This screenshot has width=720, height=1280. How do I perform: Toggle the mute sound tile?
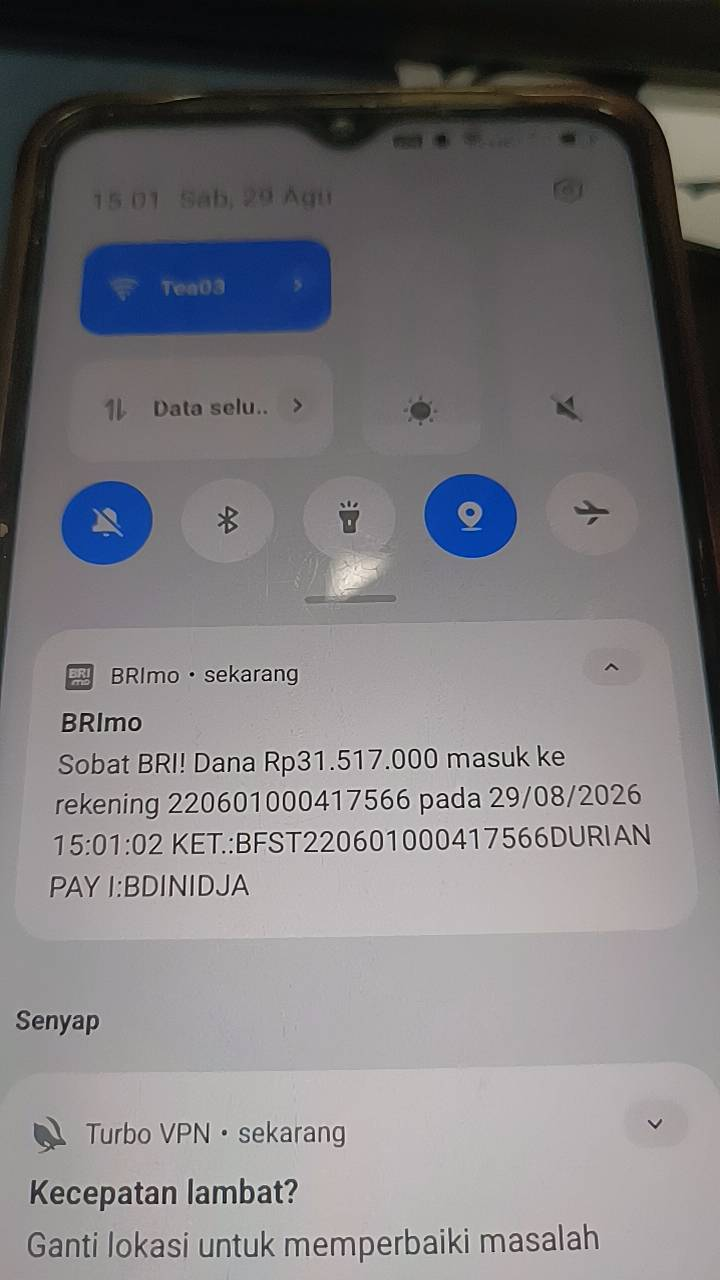coord(567,408)
